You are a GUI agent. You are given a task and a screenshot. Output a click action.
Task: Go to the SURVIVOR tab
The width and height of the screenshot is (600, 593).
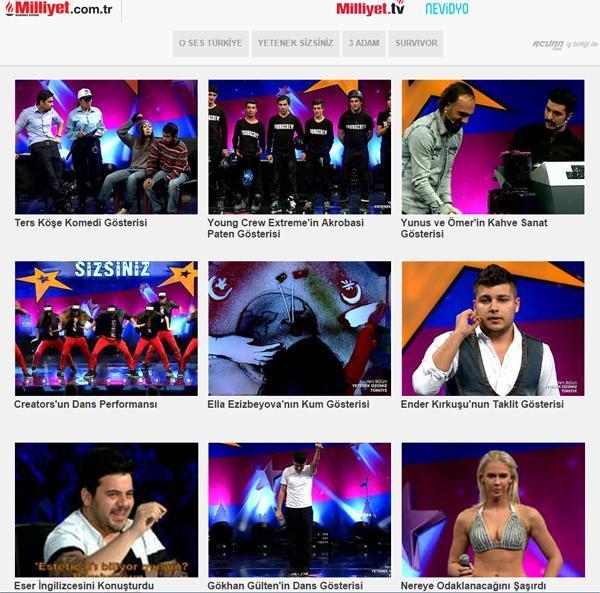click(x=416, y=44)
